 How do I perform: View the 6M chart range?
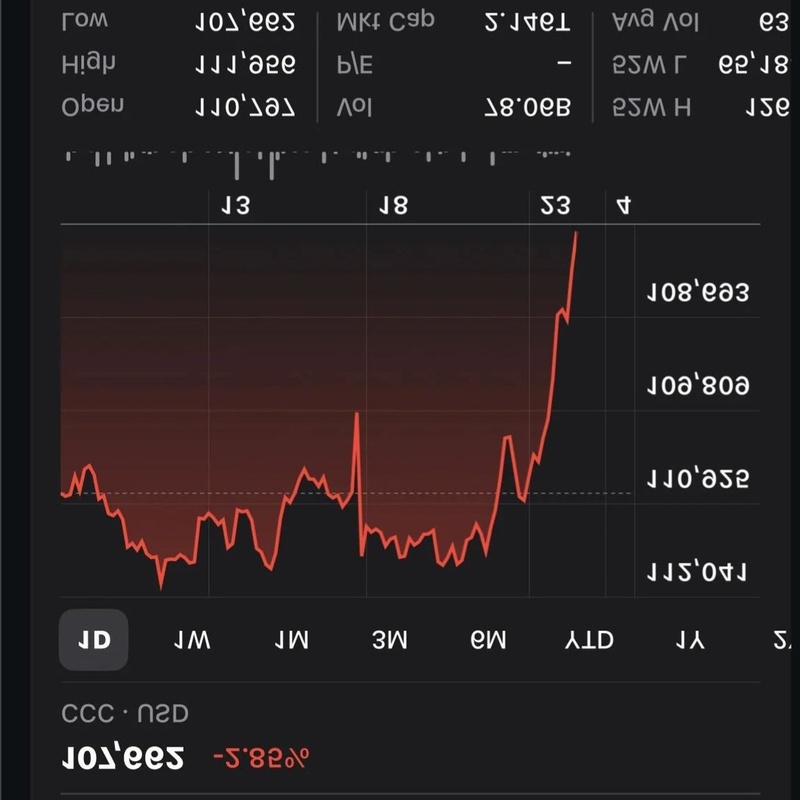[487, 640]
